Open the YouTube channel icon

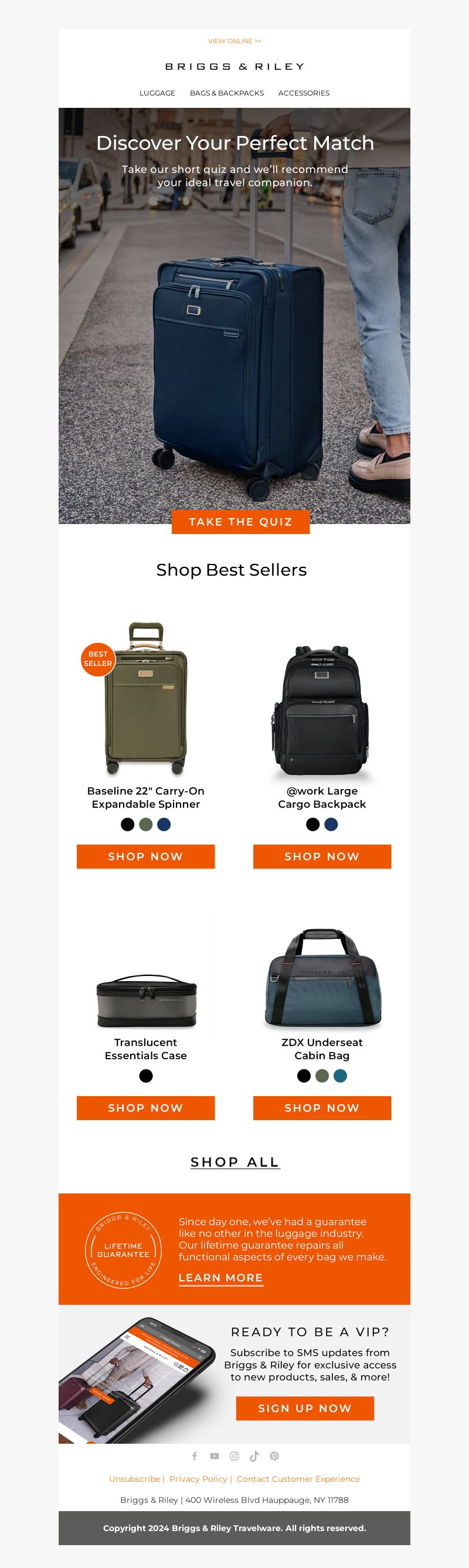(x=215, y=1456)
